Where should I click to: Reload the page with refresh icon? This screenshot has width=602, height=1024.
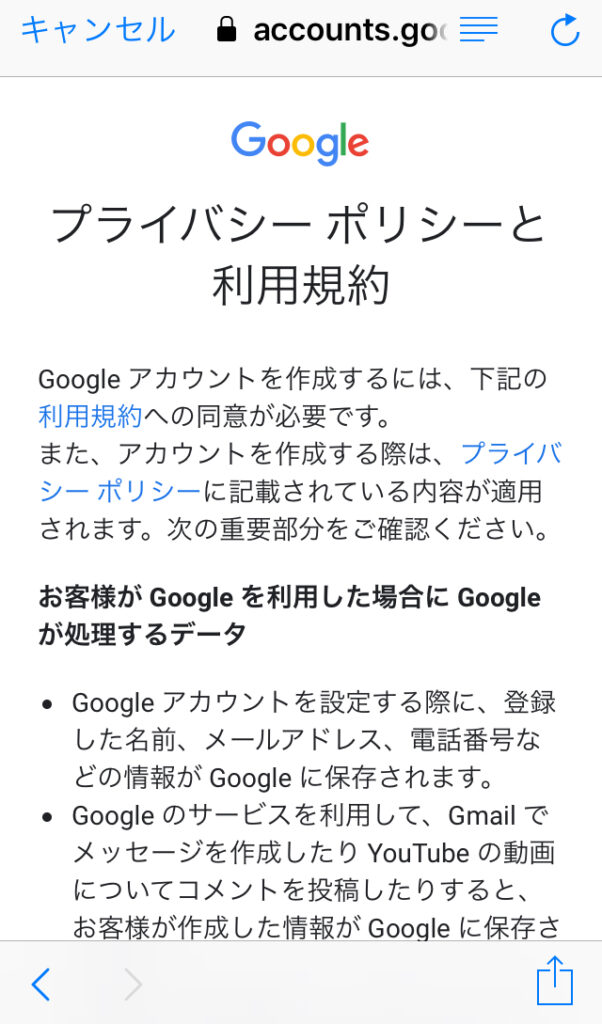[565, 30]
